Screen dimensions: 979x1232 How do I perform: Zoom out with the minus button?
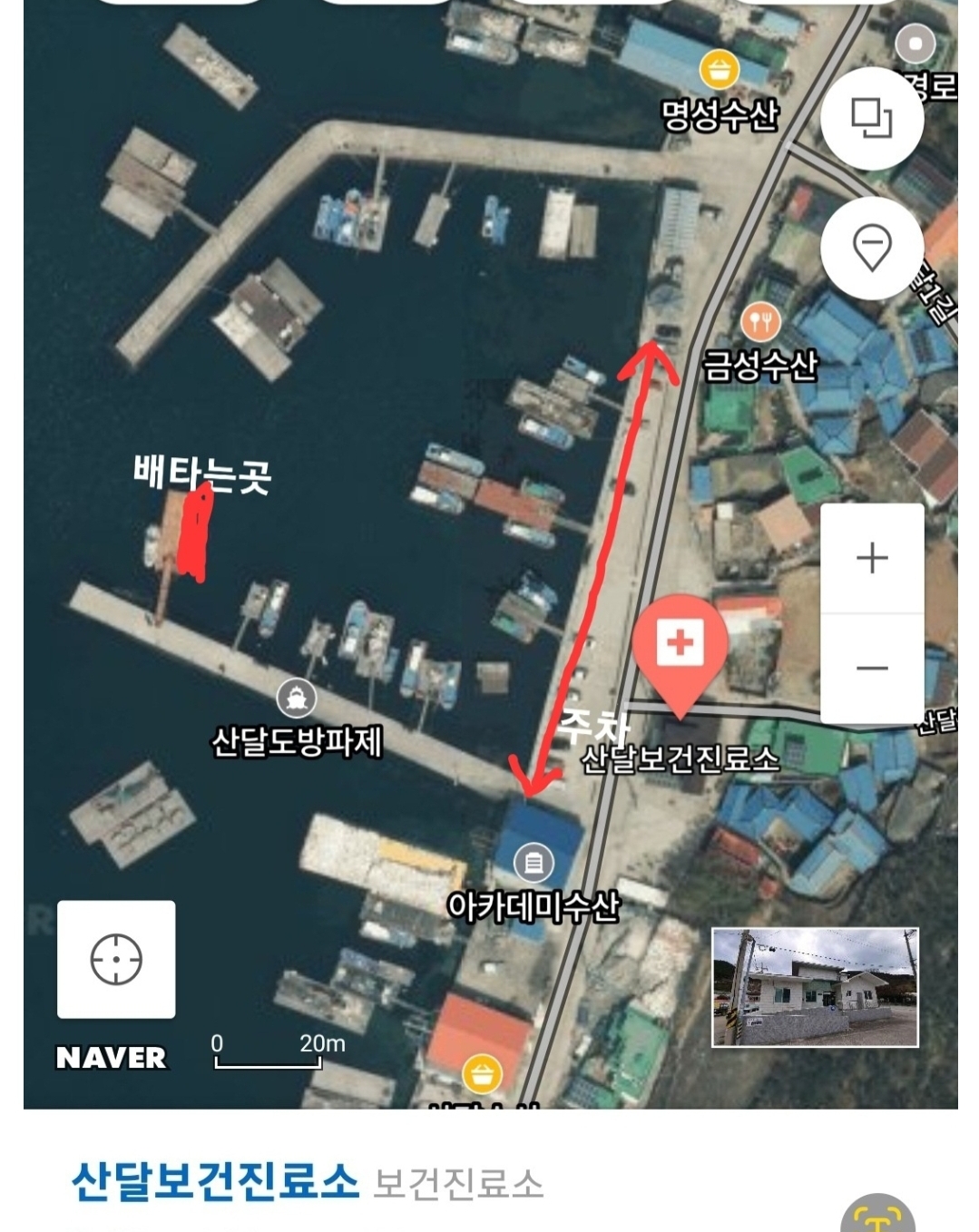872,669
